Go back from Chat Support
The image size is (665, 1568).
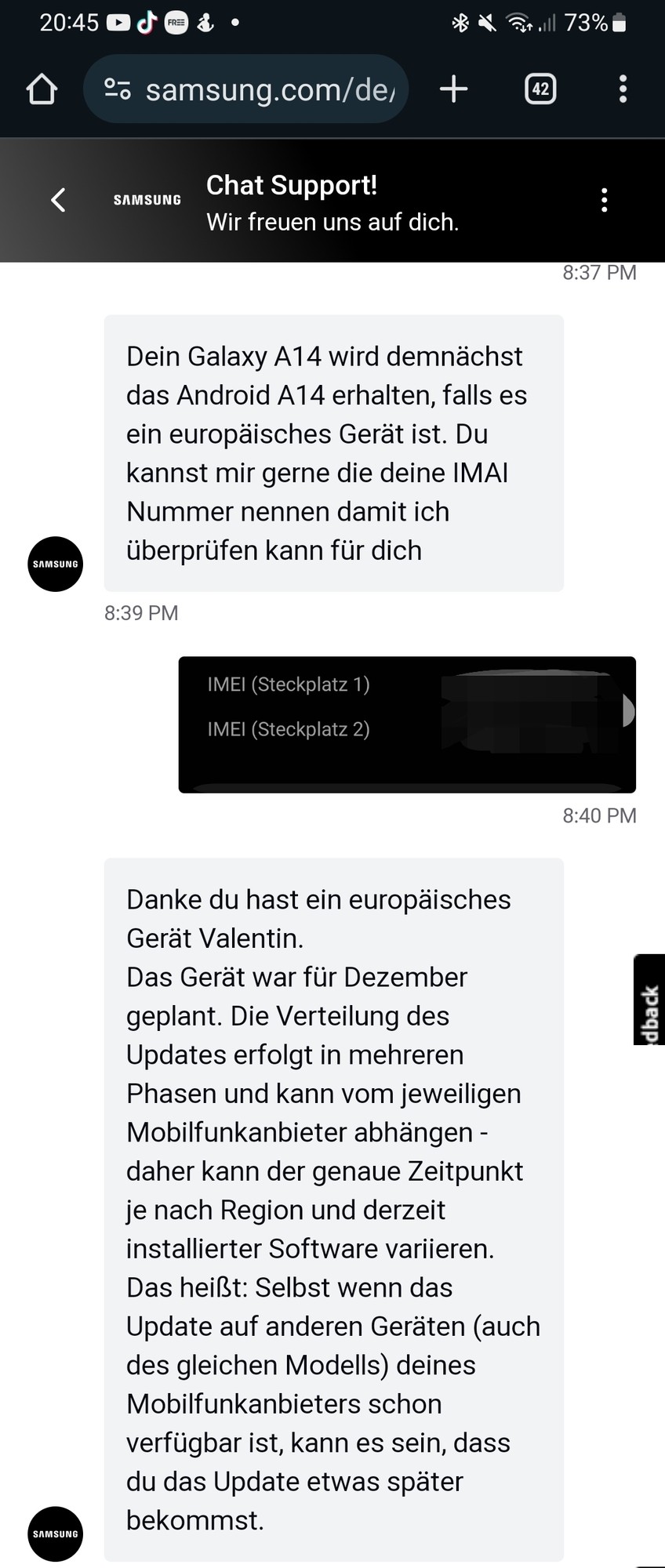[x=58, y=200]
